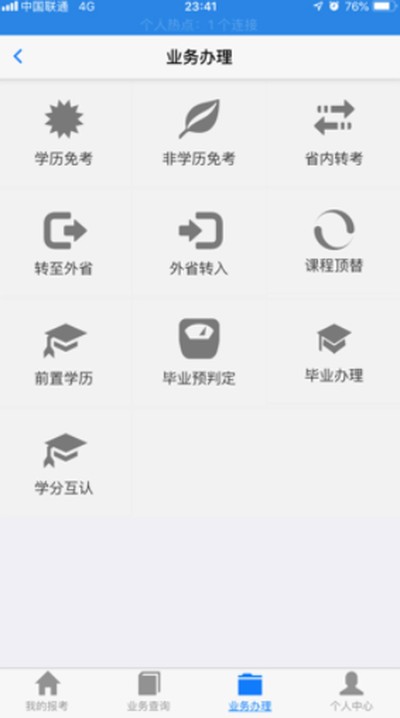Select the 业务办理 tab
This screenshot has width=400, height=718.
click(x=250, y=692)
